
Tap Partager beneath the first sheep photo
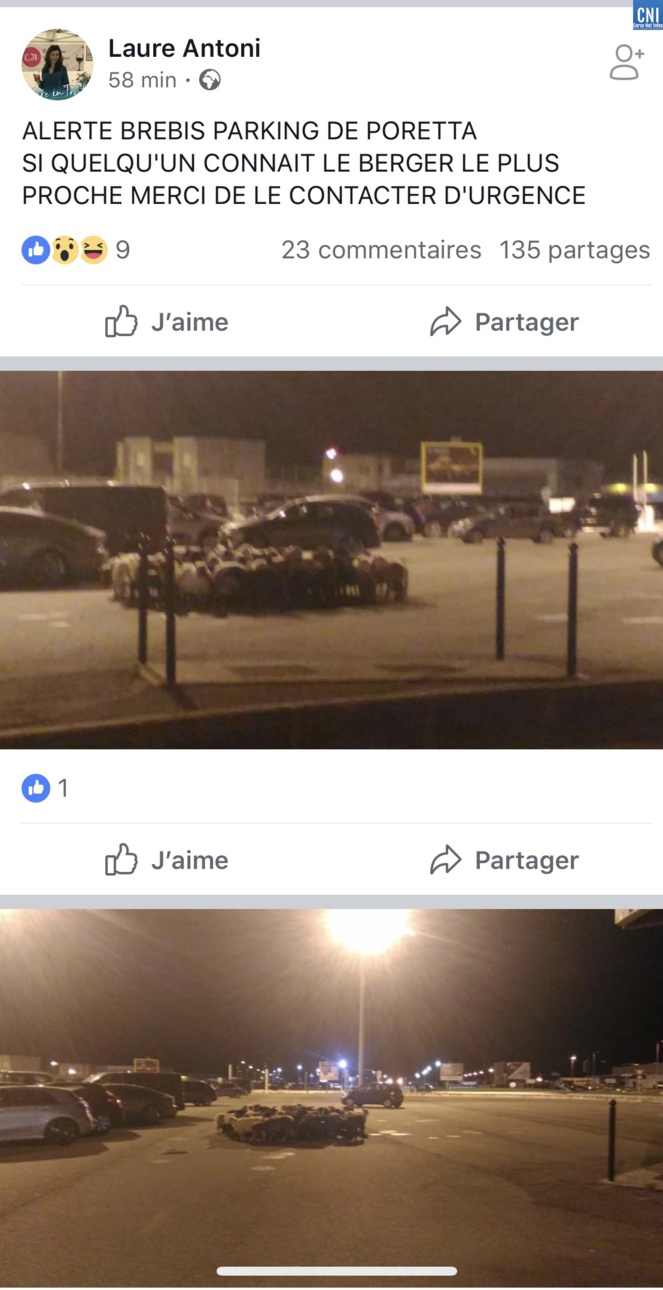pos(504,860)
